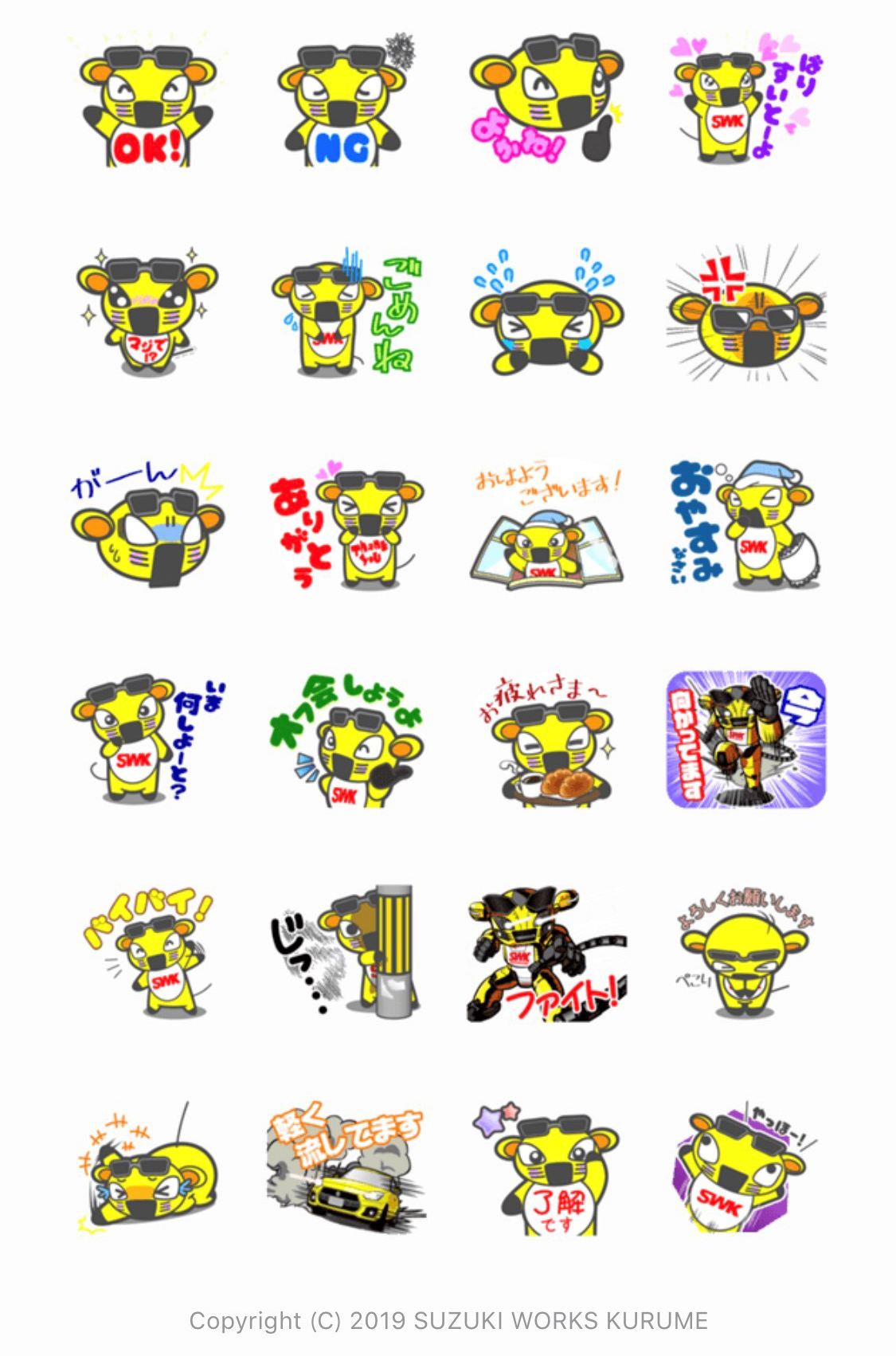Tap the crying face sticker
The image size is (896, 1356).
546,315
